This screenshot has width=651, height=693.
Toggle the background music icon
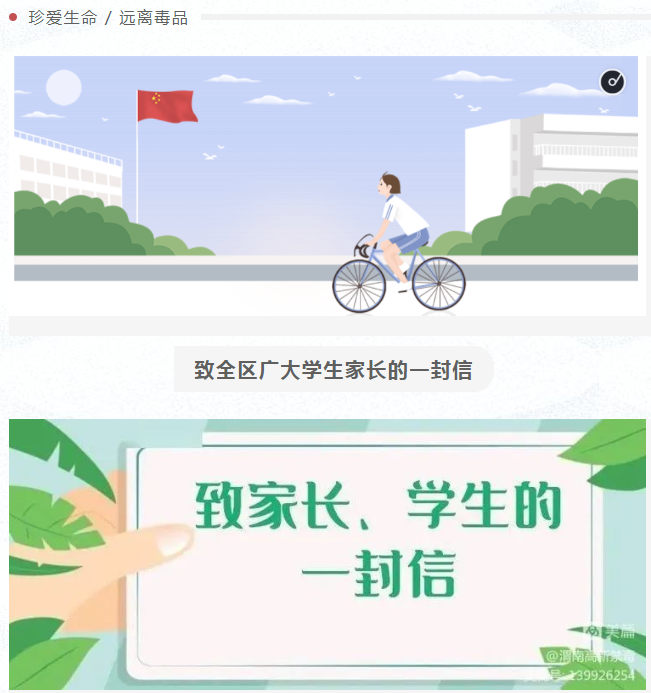pyautogui.click(x=612, y=82)
